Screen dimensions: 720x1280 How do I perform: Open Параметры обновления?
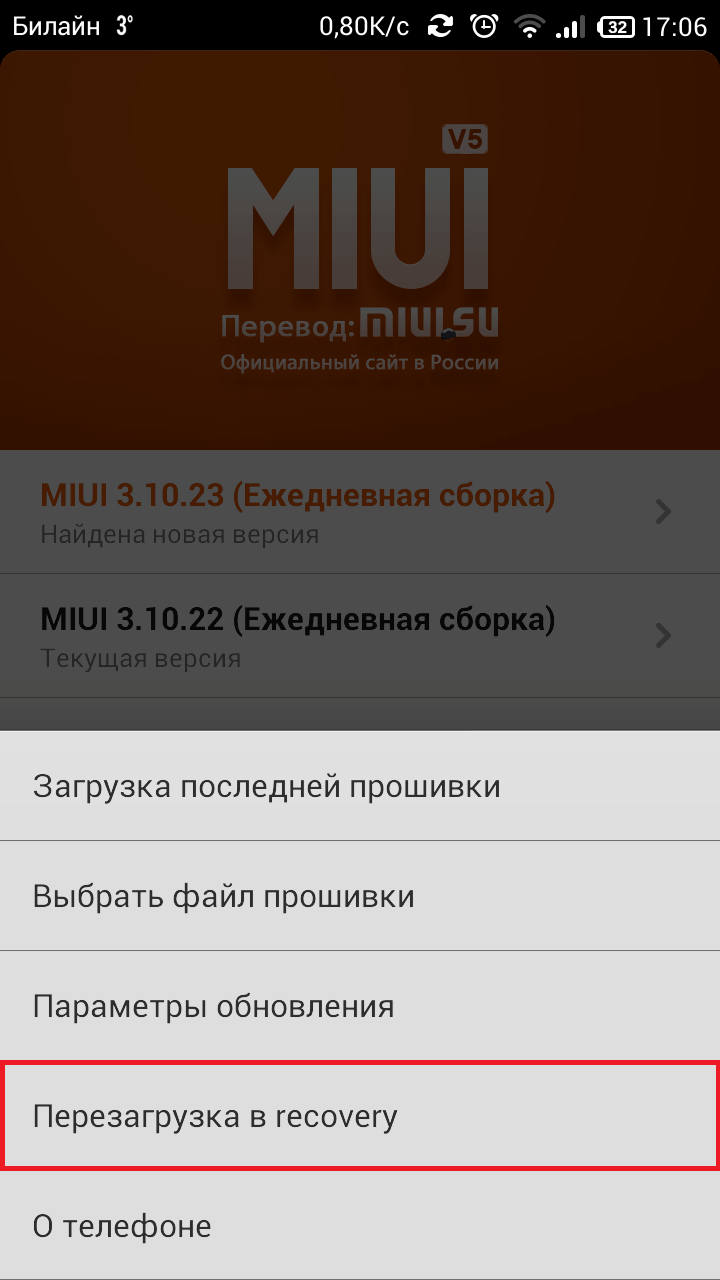pos(360,1006)
